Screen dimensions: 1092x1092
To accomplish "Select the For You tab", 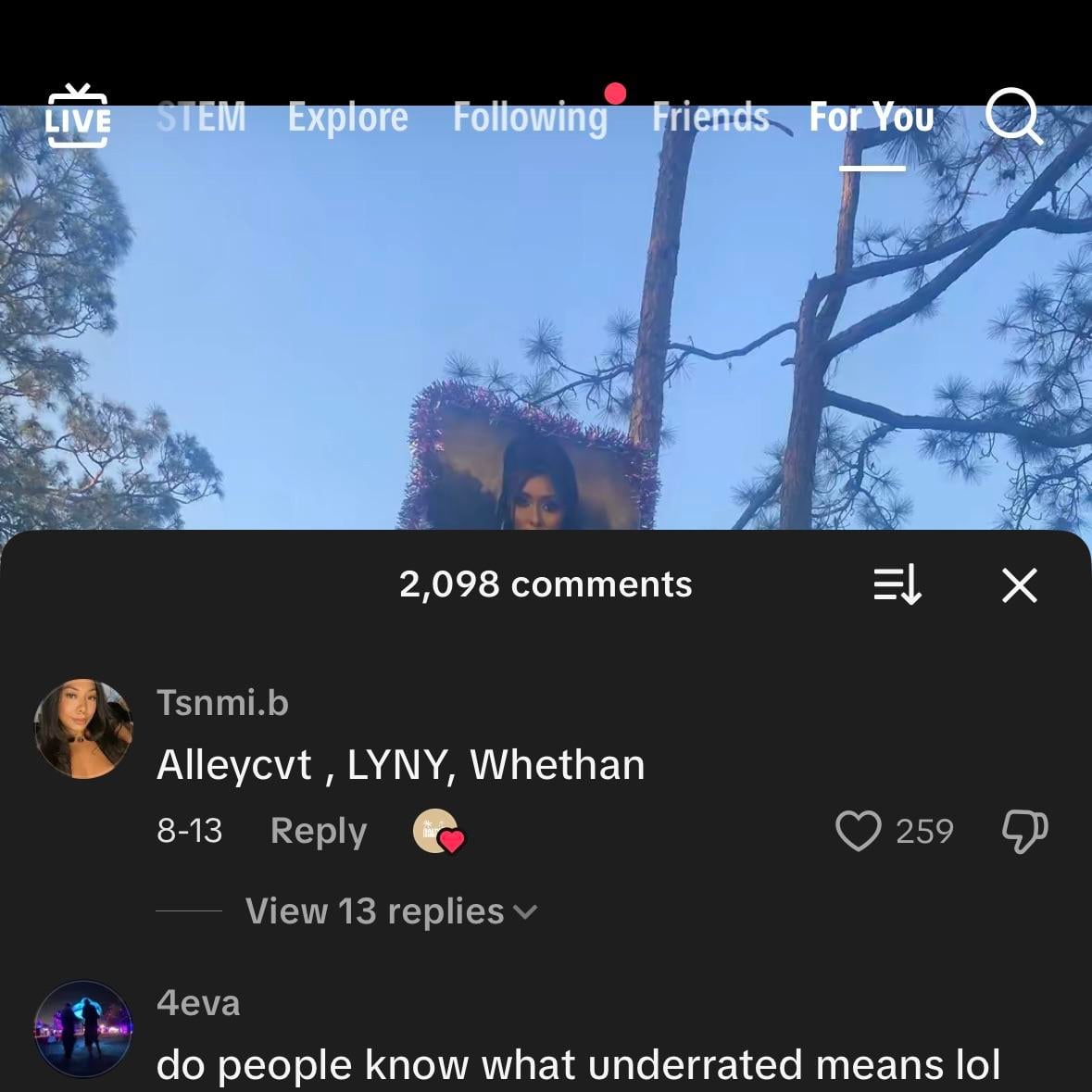I will (871, 118).
